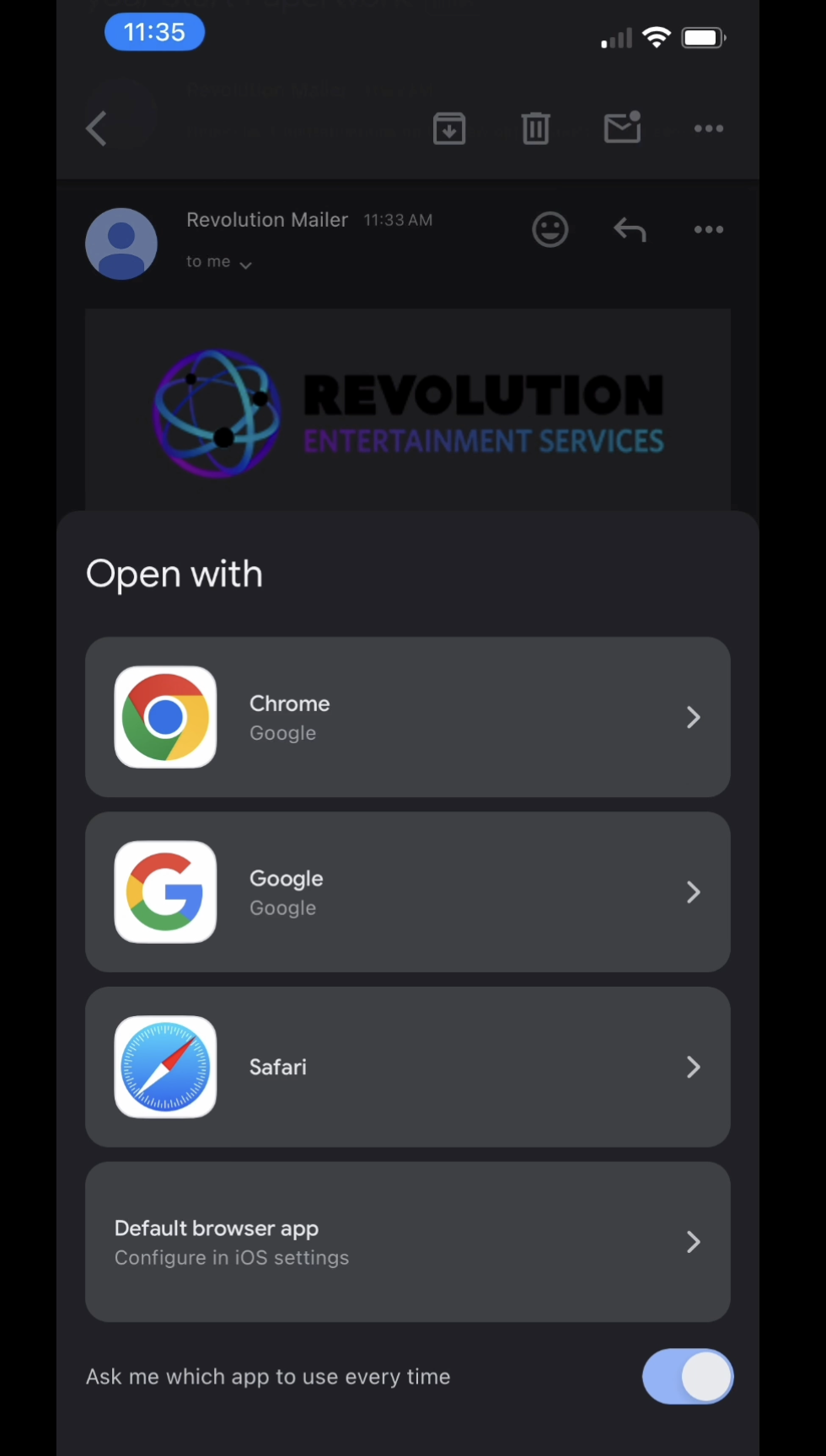Choose the Google app to open
Viewport: 826px width, 1456px height.
pos(407,892)
